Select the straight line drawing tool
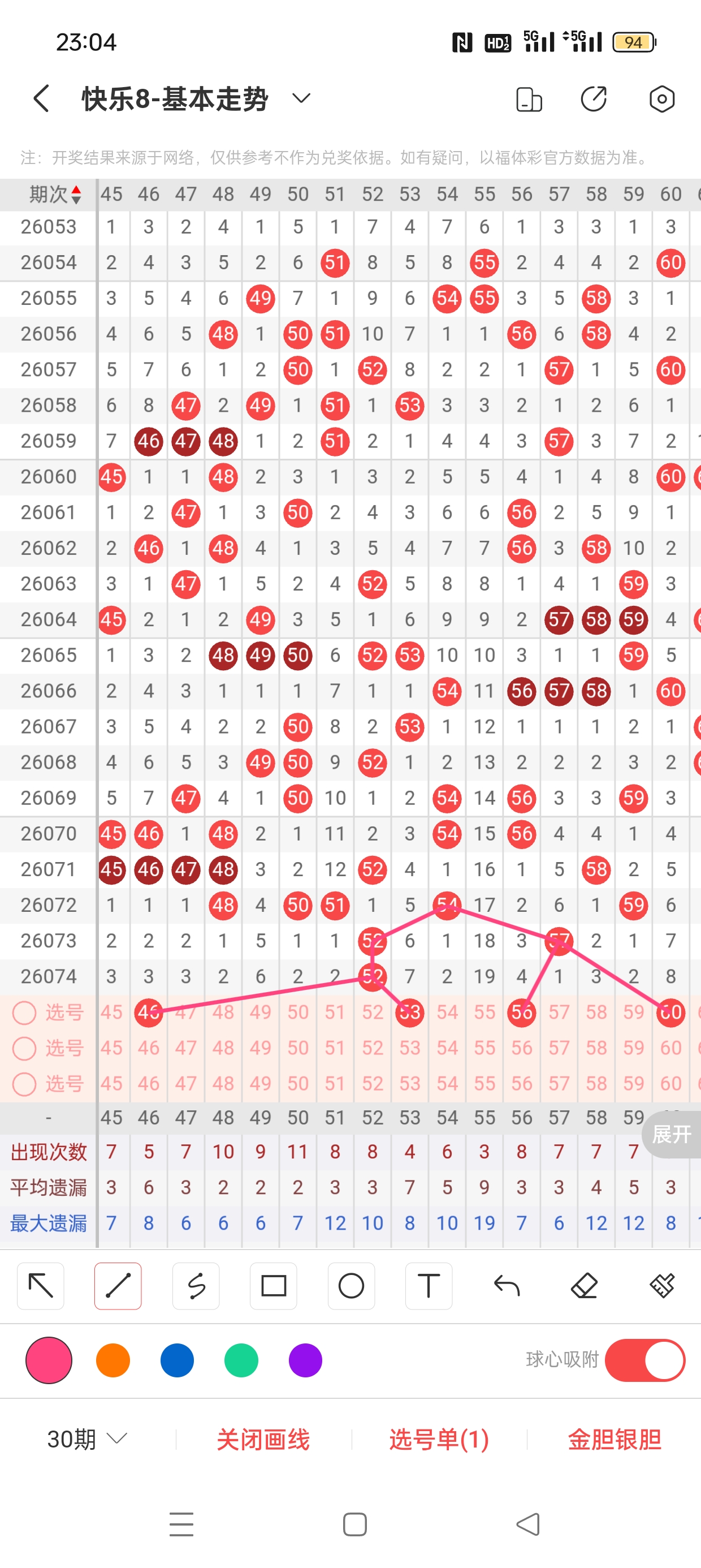 pyautogui.click(x=118, y=1286)
